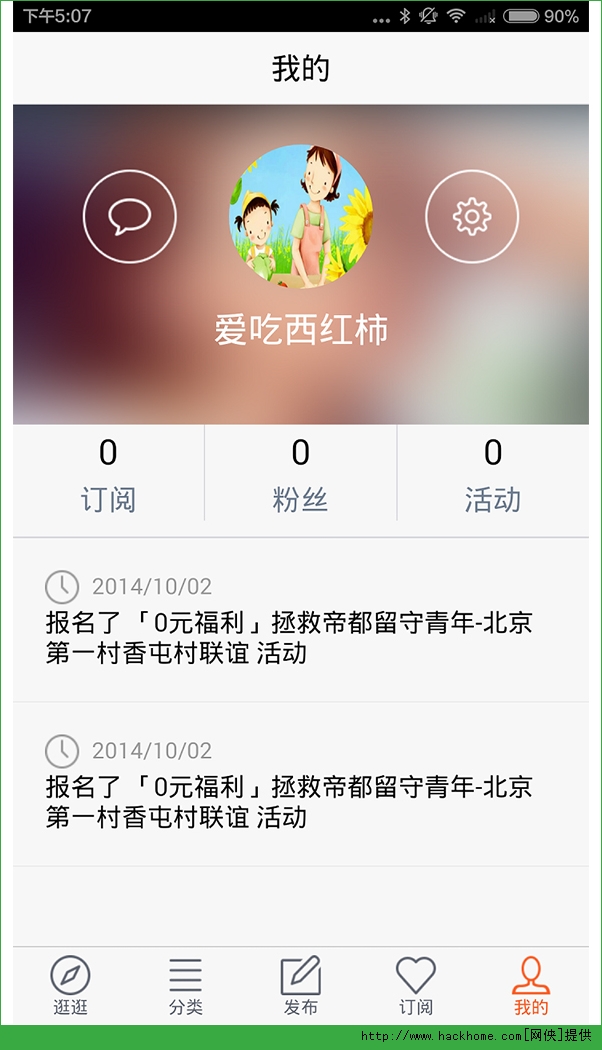The height and width of the screenshot is (1050, 602).
Task: Open the messages chat bubble icon
Action: coord(130,216)
